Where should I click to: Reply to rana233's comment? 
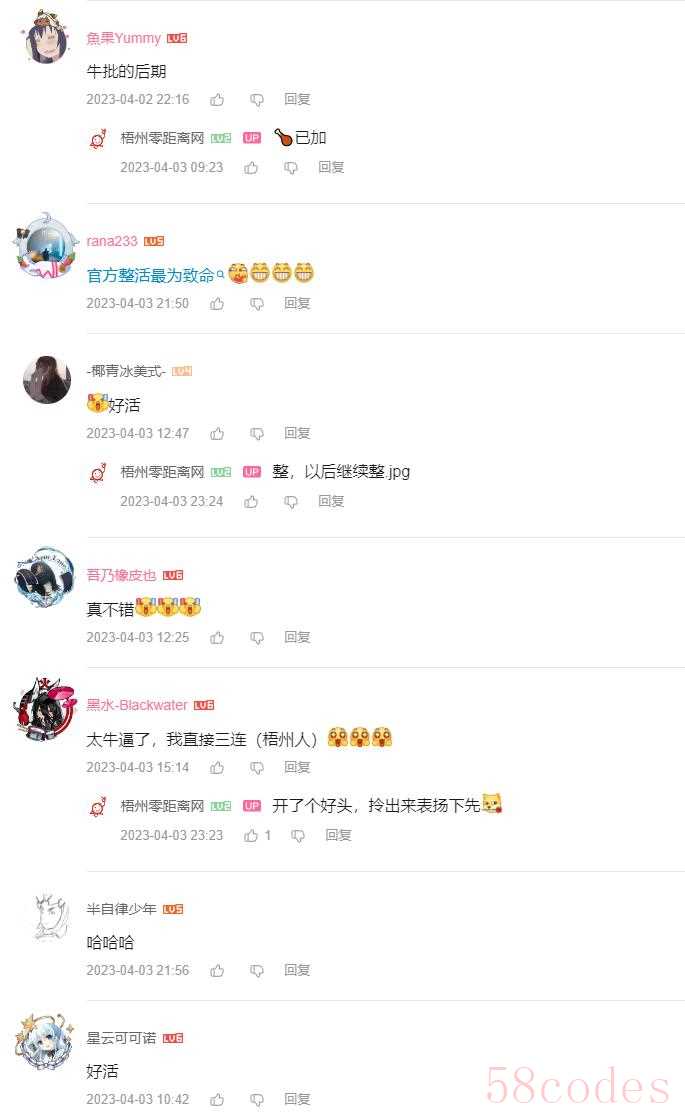point(297,304)
